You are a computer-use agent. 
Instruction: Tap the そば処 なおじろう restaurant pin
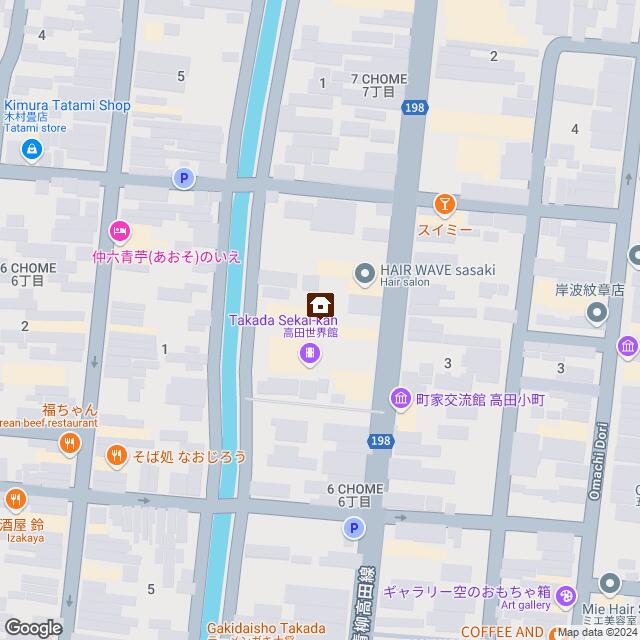click(118, 456)
